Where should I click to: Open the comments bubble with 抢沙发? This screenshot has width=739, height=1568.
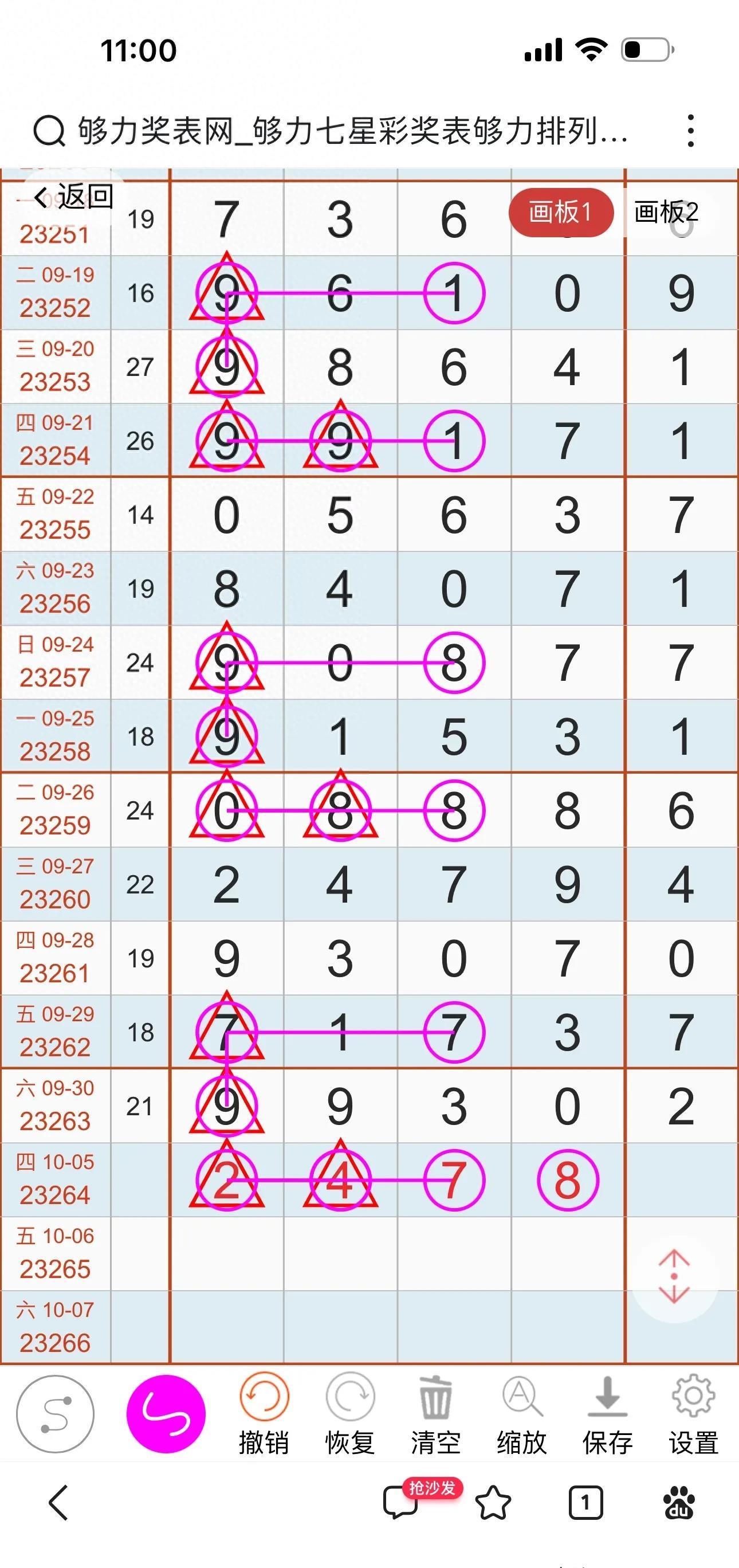[x=420, y=1499]
